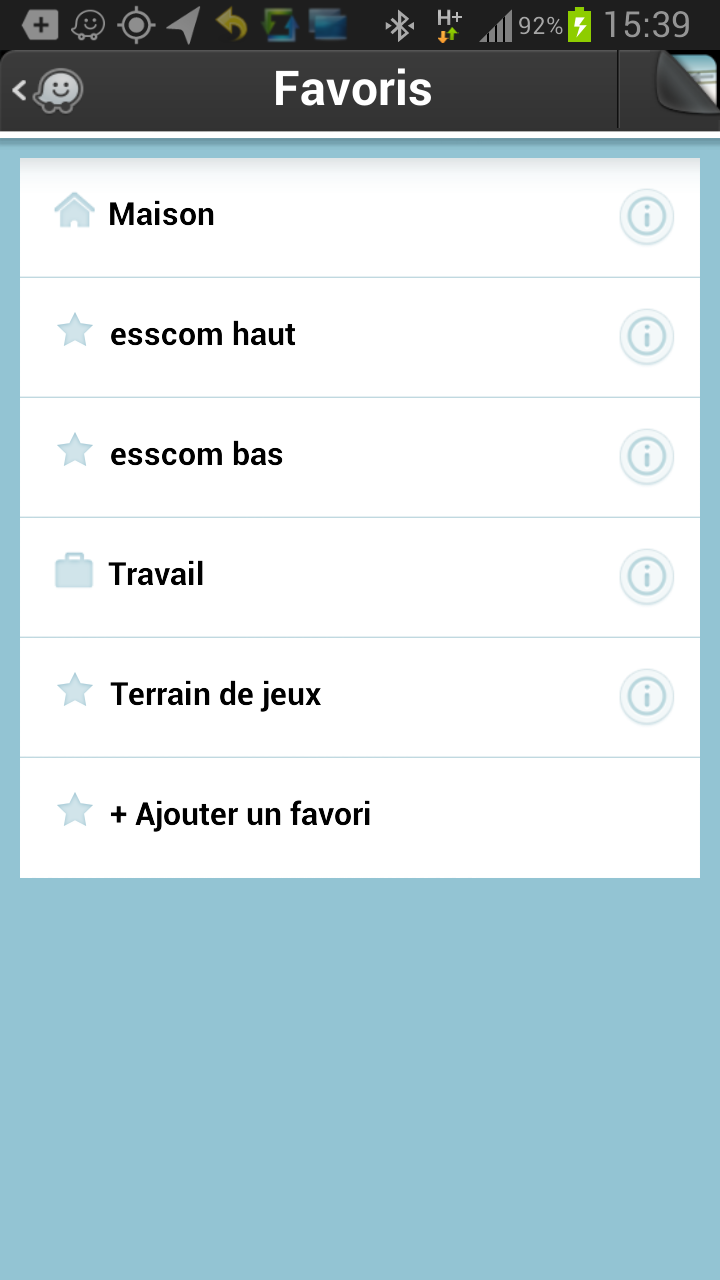Open the Terrain de jeux favorite
Viewport: 720px width, 1280px height.
300,694
